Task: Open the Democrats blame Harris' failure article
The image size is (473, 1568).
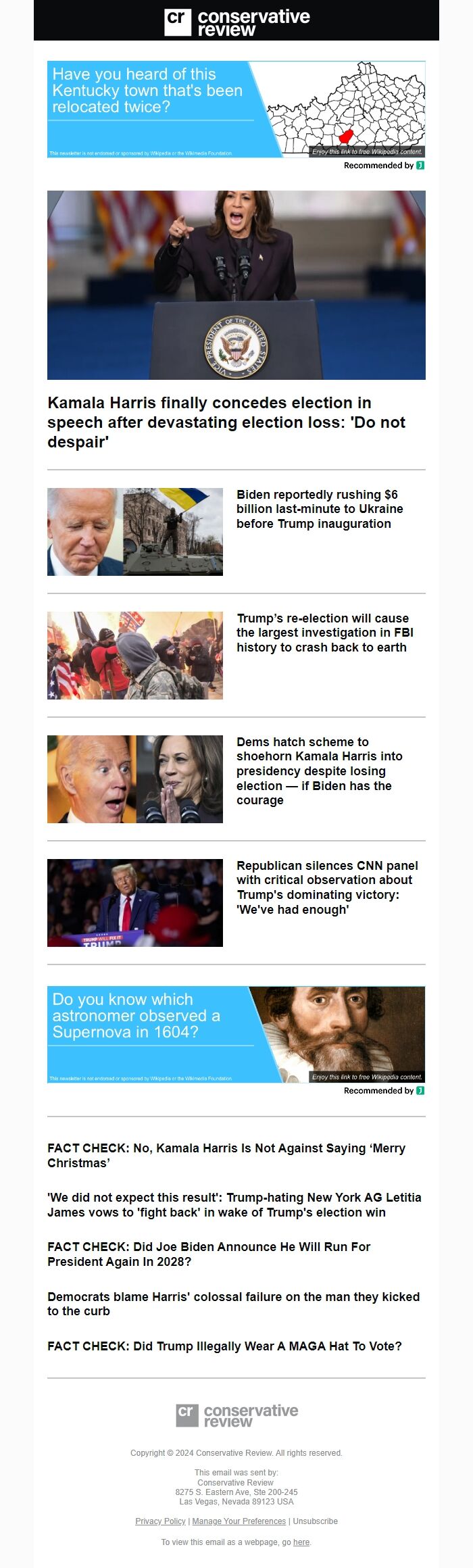Action: click(x=233, y=1303)
